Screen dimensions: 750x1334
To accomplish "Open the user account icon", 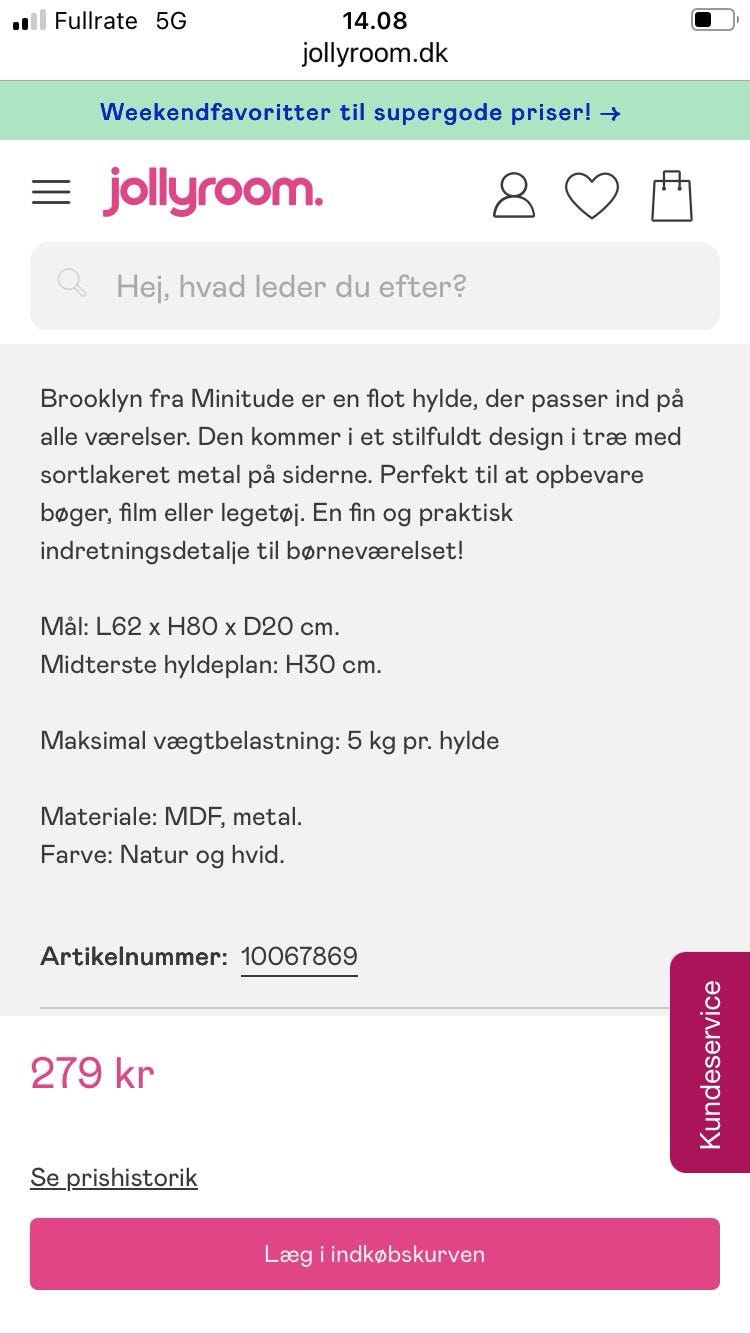I will pos(514,195).
